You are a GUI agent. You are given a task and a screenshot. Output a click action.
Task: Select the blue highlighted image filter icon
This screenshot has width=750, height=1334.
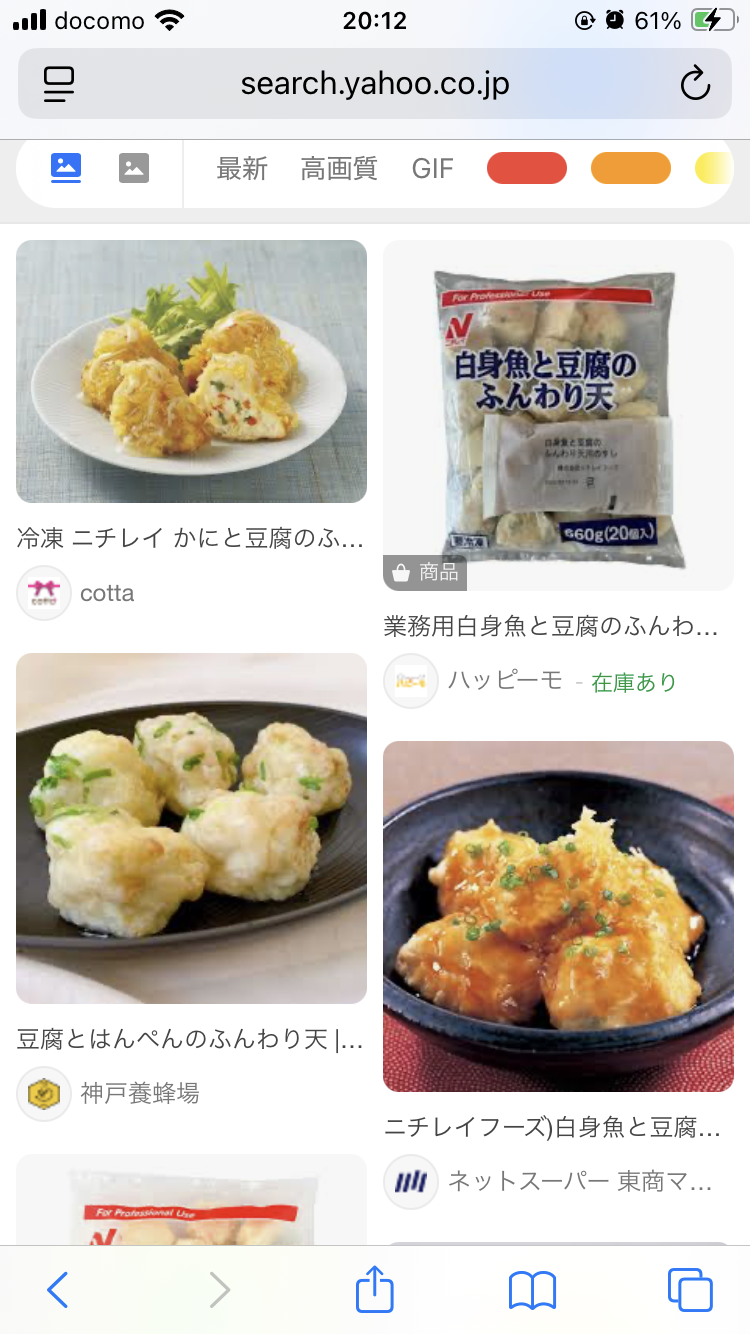66,168
